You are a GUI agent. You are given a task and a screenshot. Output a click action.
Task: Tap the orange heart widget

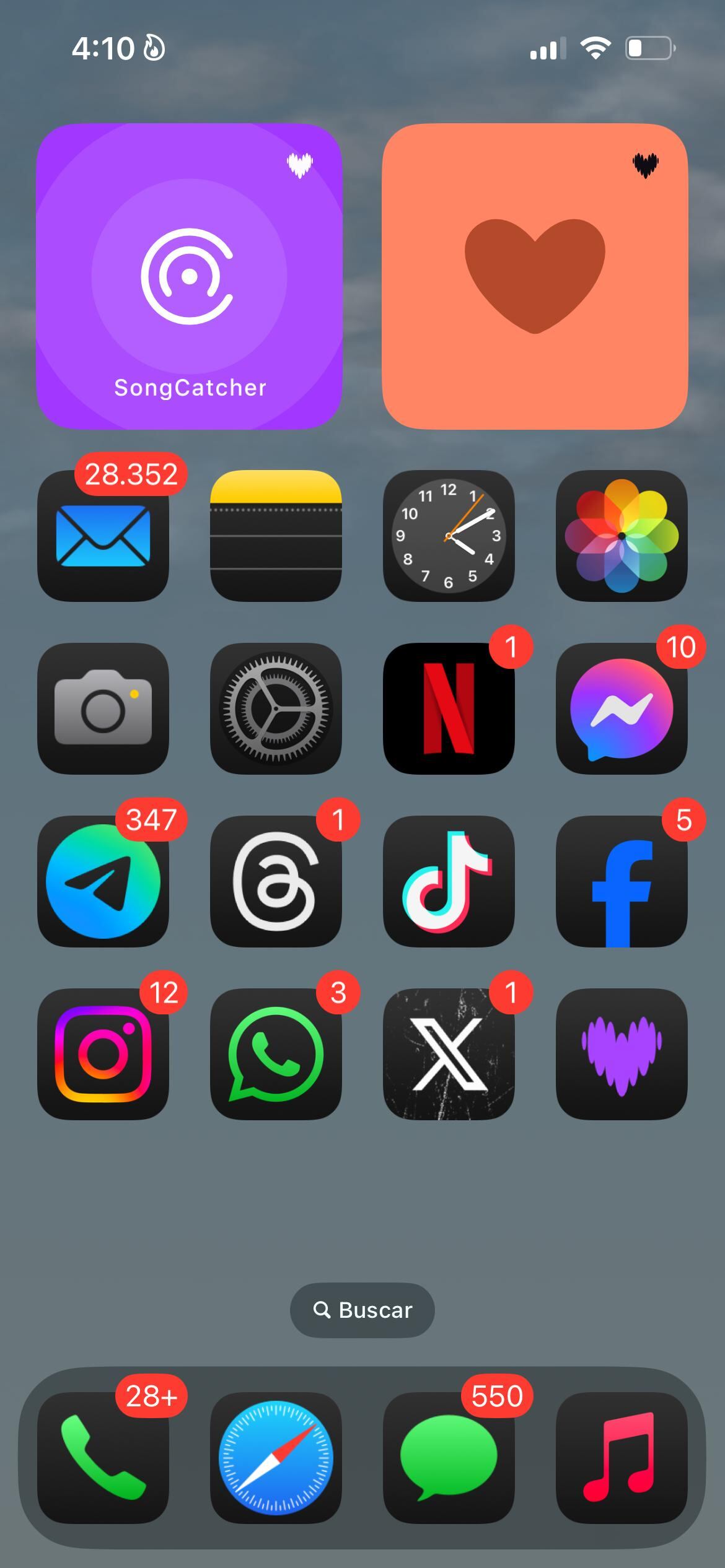coord(535,276)
